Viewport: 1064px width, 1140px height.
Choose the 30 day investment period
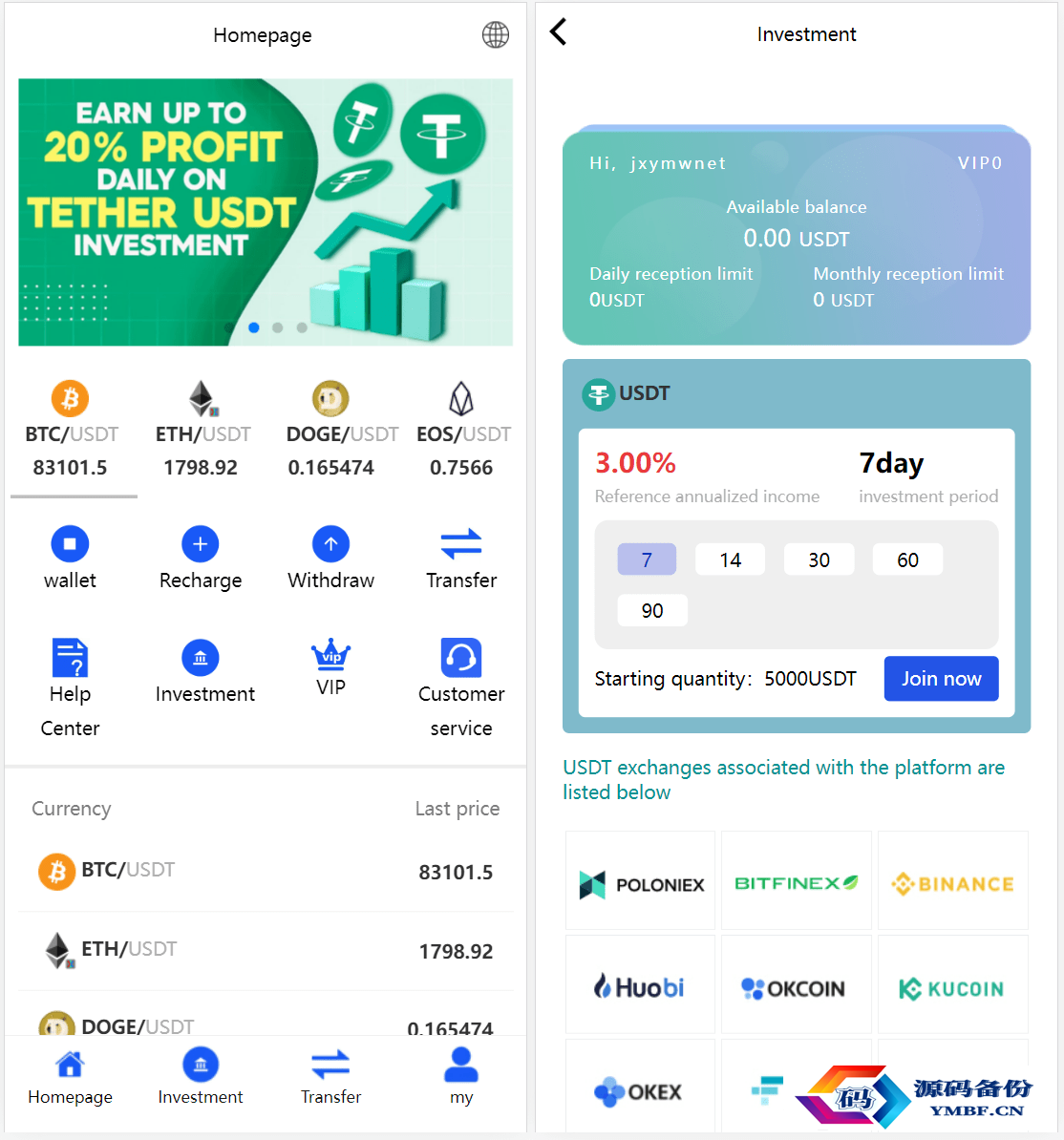pos(819,559)
